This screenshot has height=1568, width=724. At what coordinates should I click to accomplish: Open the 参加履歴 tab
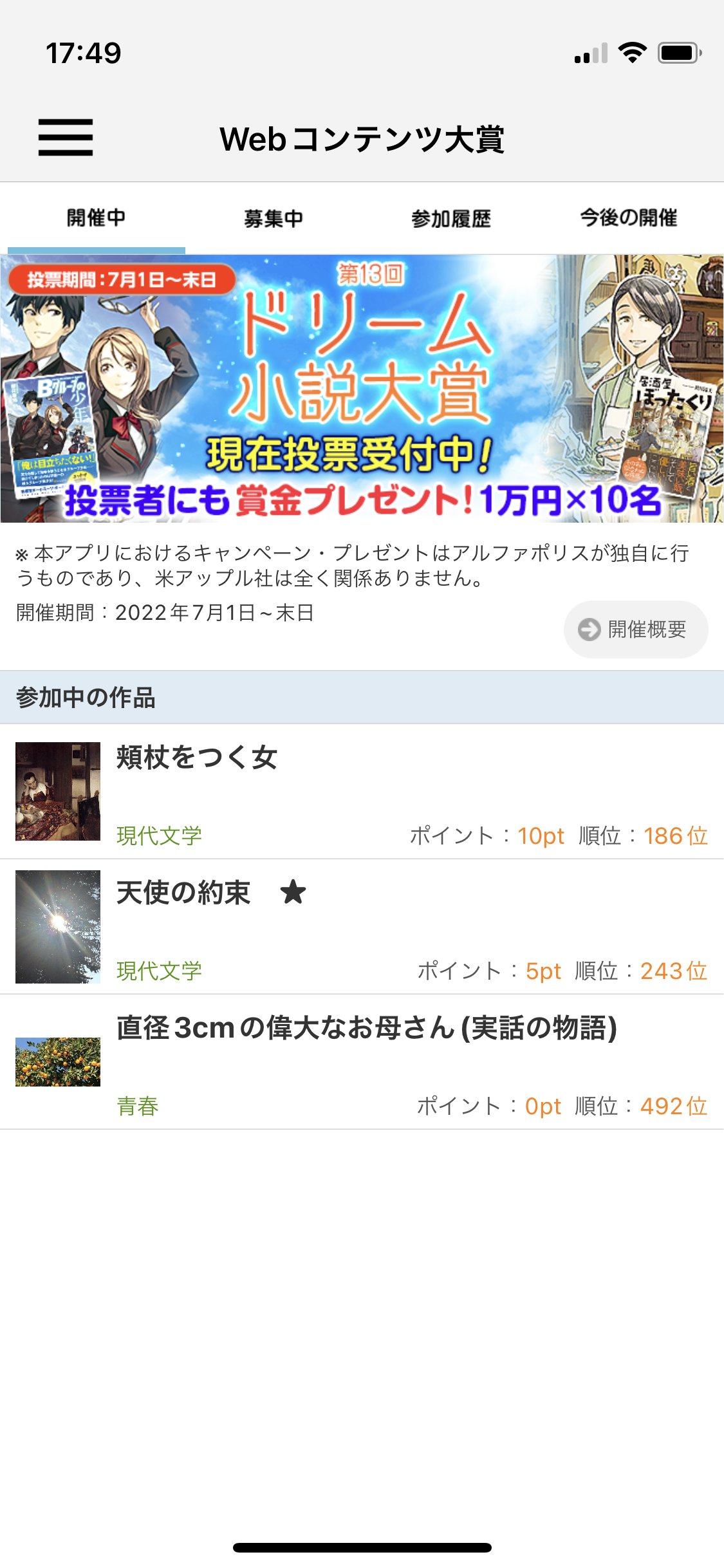(451, 218)
